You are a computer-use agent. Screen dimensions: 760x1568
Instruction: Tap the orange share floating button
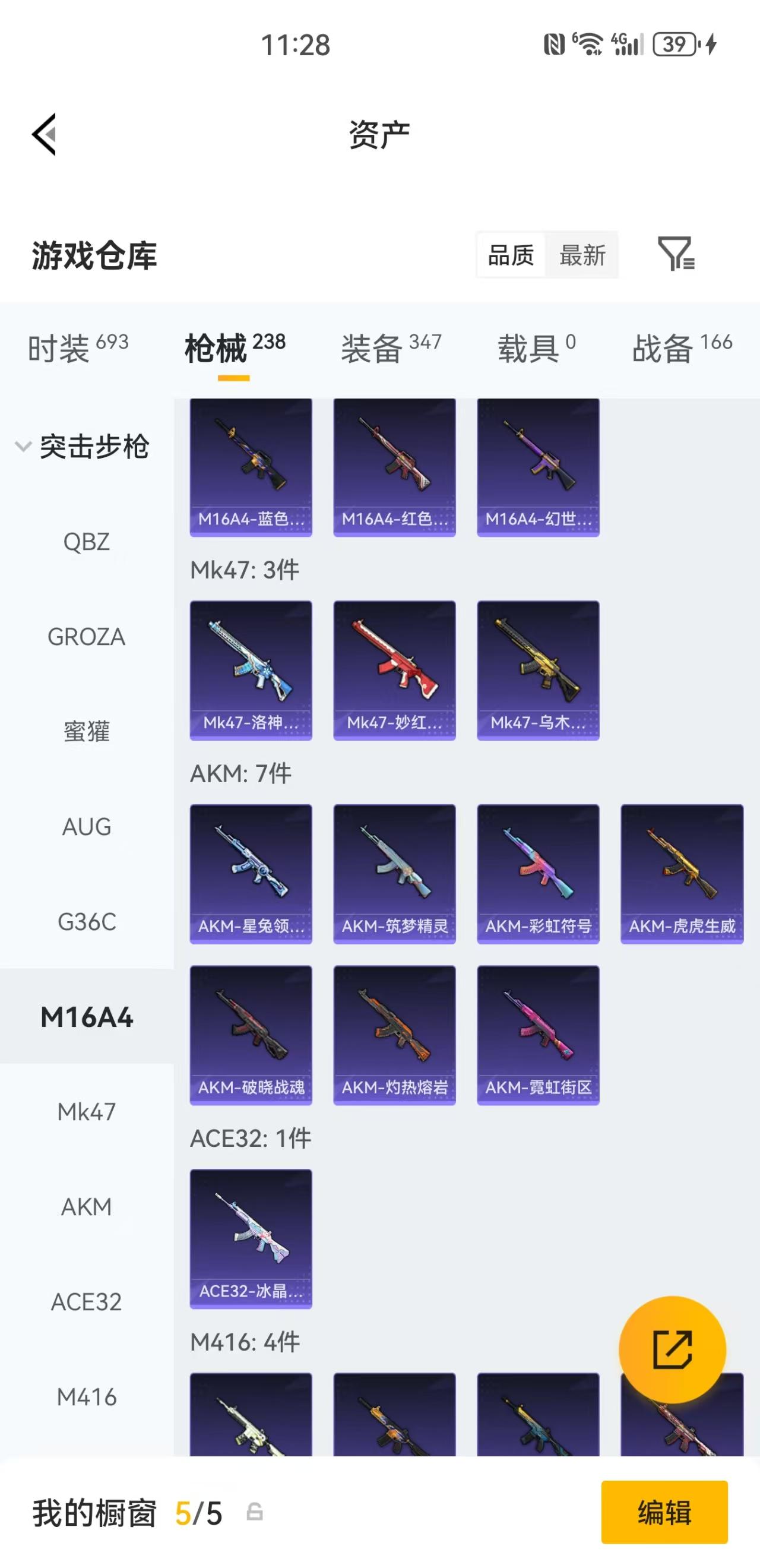point(672,1349)
